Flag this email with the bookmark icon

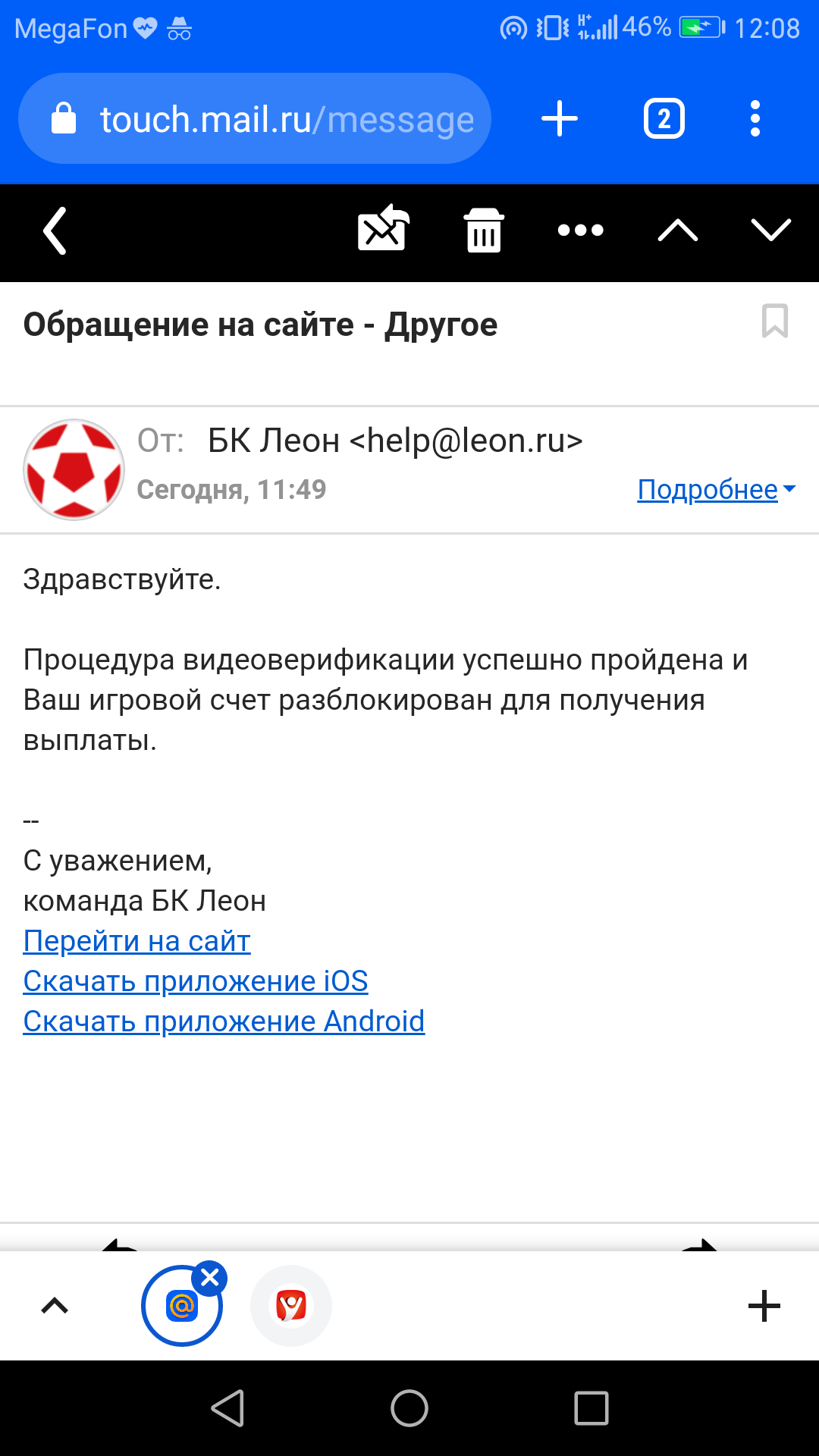774,322
